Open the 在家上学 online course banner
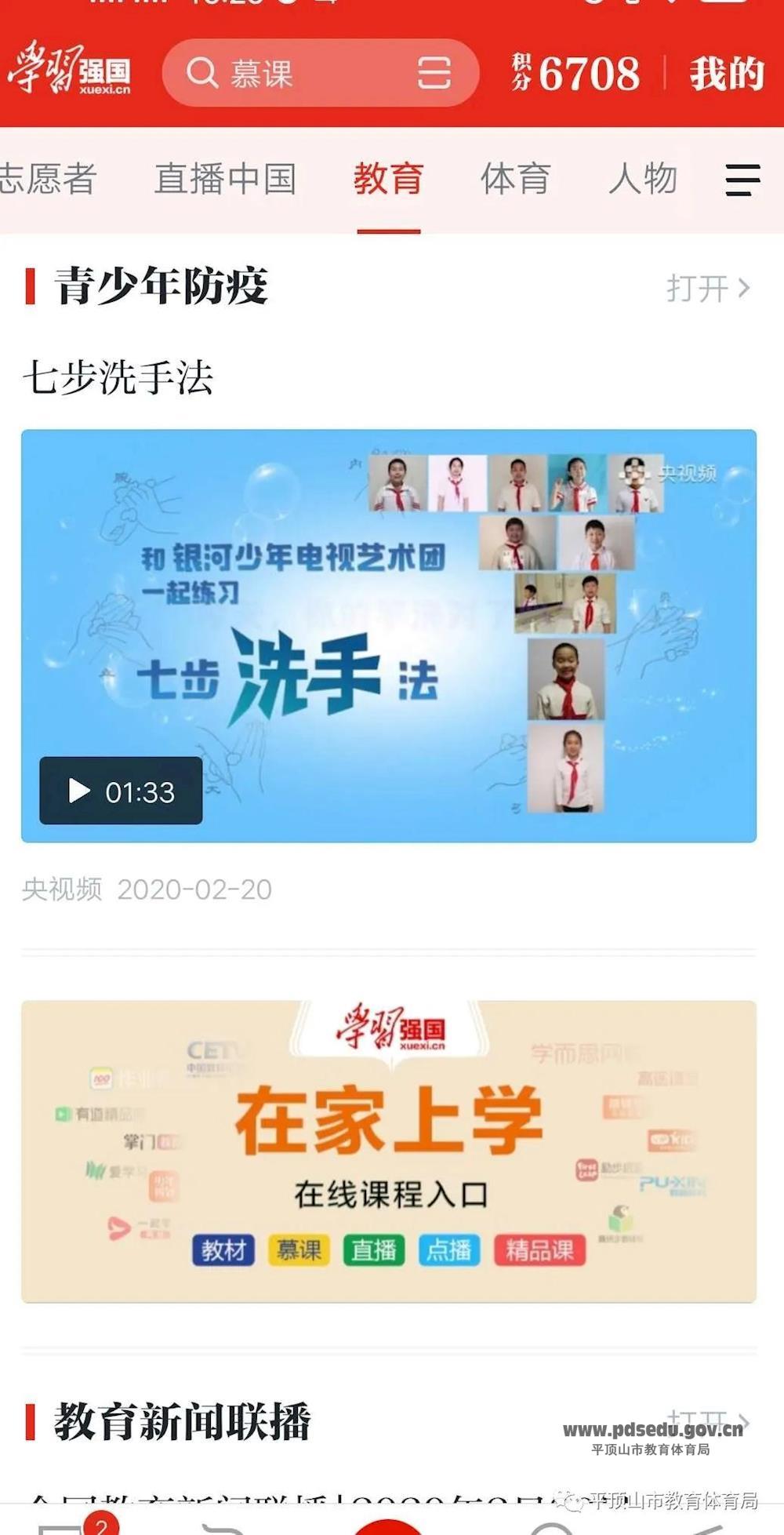784x1535 pixels. pyautogui.click(x=389, y=1151)
